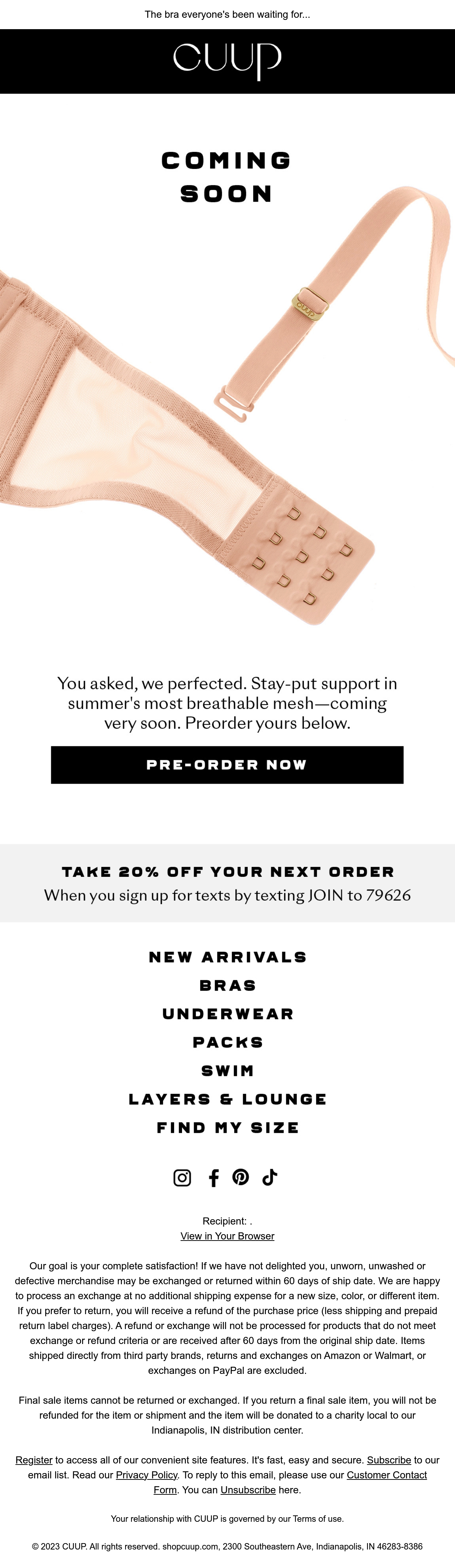The height and width of the screenshot is (1568, 455).
Task: Open the NEW ARRIVALS section
Action: pos(227,957)
